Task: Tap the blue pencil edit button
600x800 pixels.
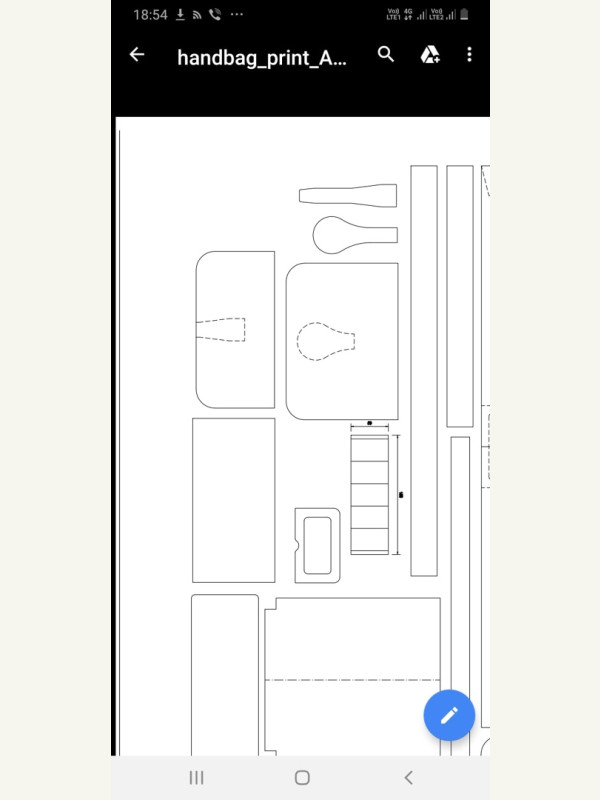Action: pos(449,715)
